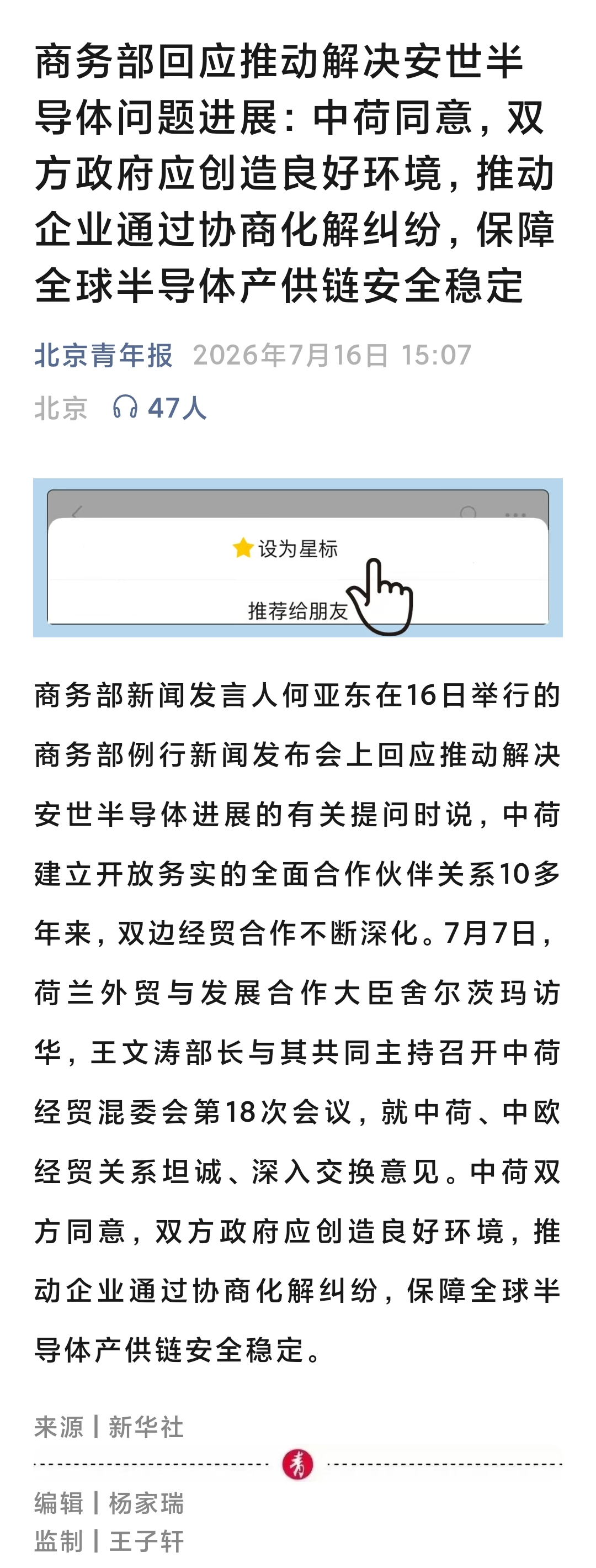Listen to the article via headphone icon
The width and height of the screenshot is (596, 1568).
(x=125, y=407)
